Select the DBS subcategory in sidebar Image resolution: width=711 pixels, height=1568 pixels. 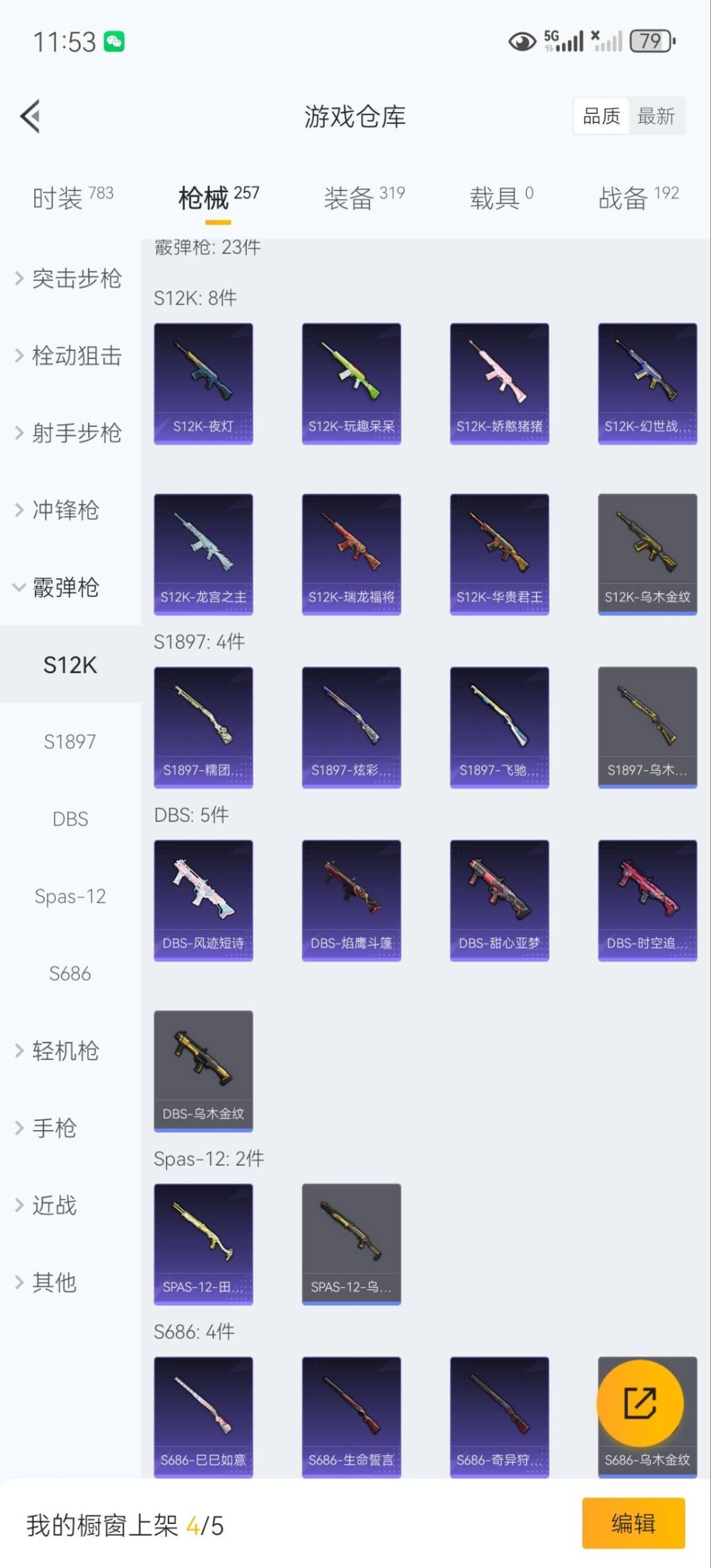coord(70,819)
